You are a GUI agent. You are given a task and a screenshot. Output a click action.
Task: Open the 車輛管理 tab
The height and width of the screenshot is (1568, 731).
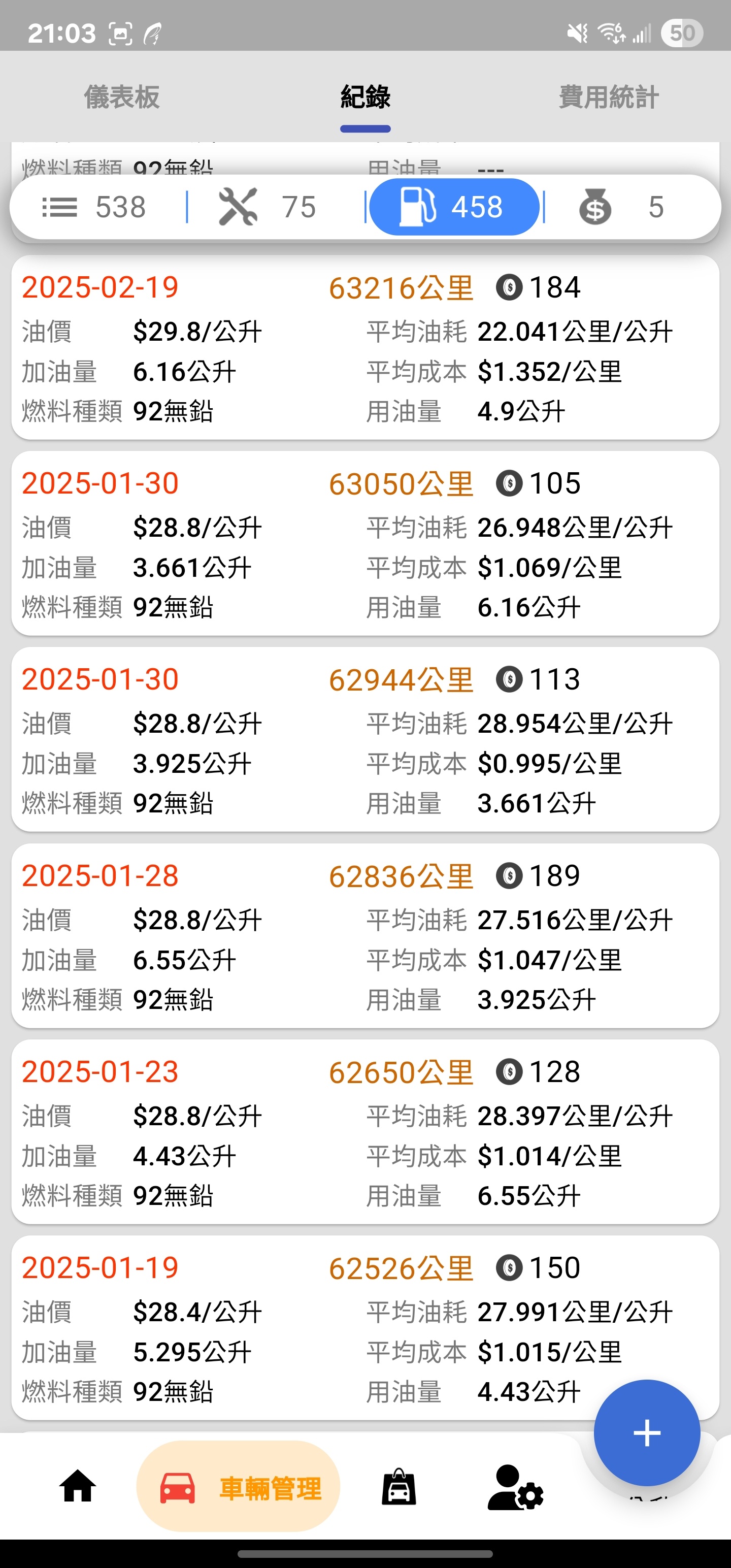[239, 1486]
